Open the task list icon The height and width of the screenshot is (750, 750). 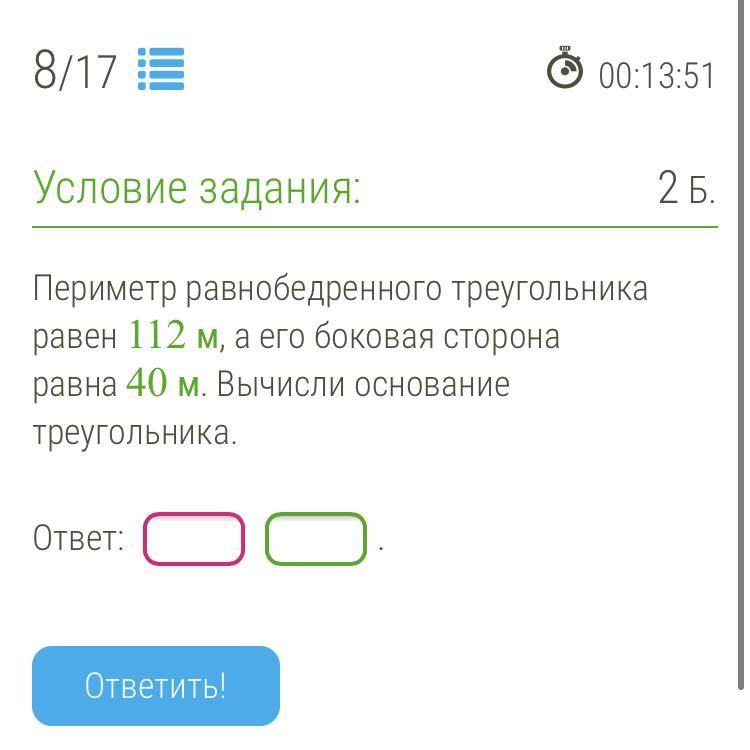[x=161, y=70]
